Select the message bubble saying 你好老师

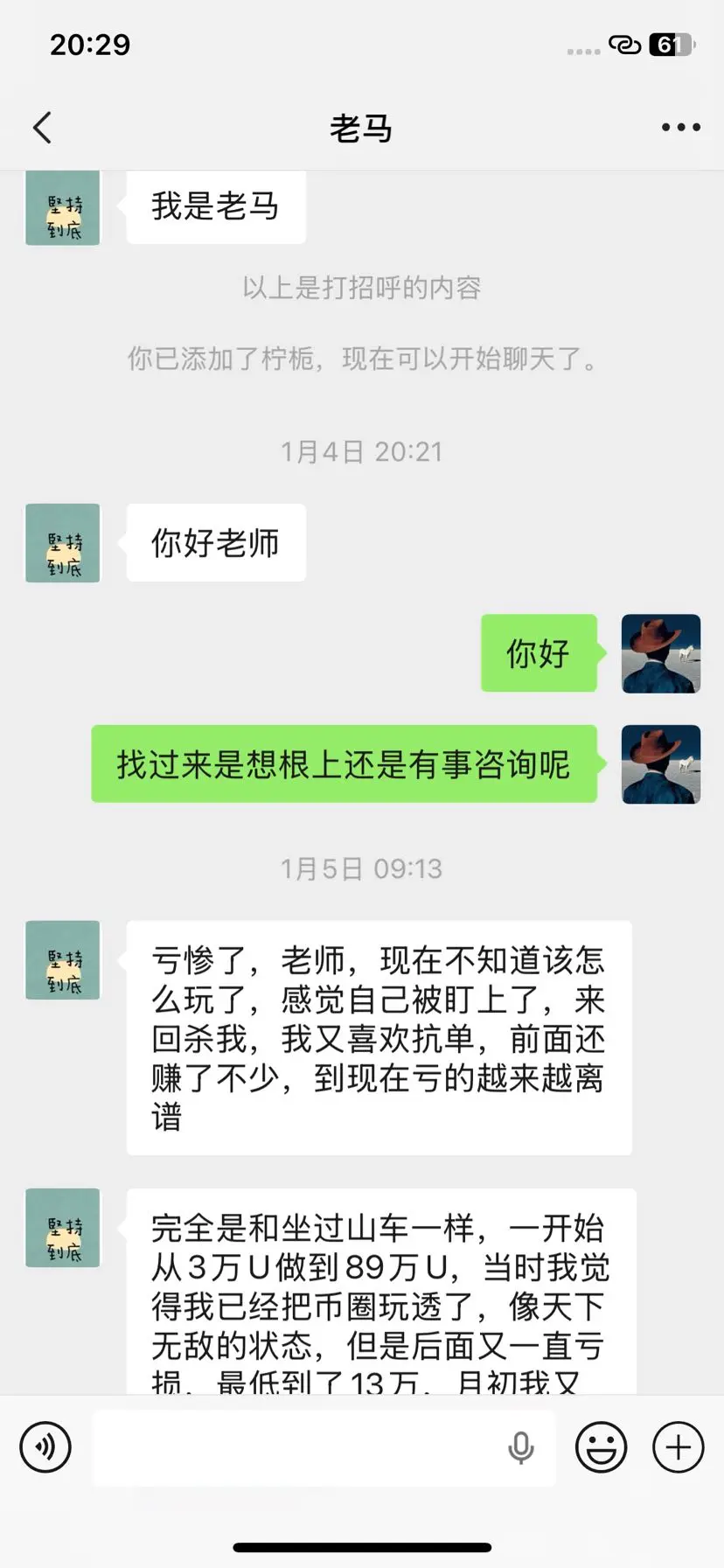pos(215,543)
